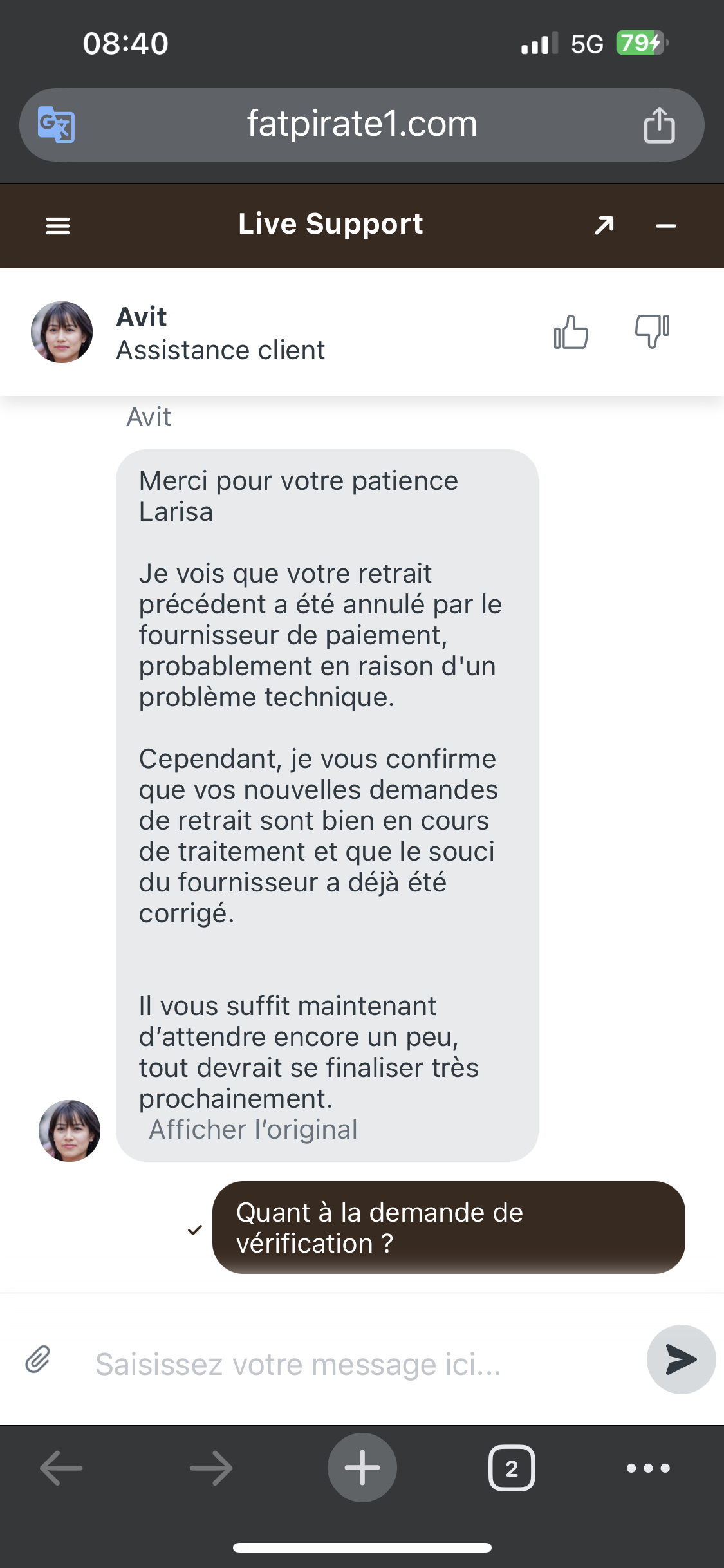Open a new browser tab

coord(362,1468)
